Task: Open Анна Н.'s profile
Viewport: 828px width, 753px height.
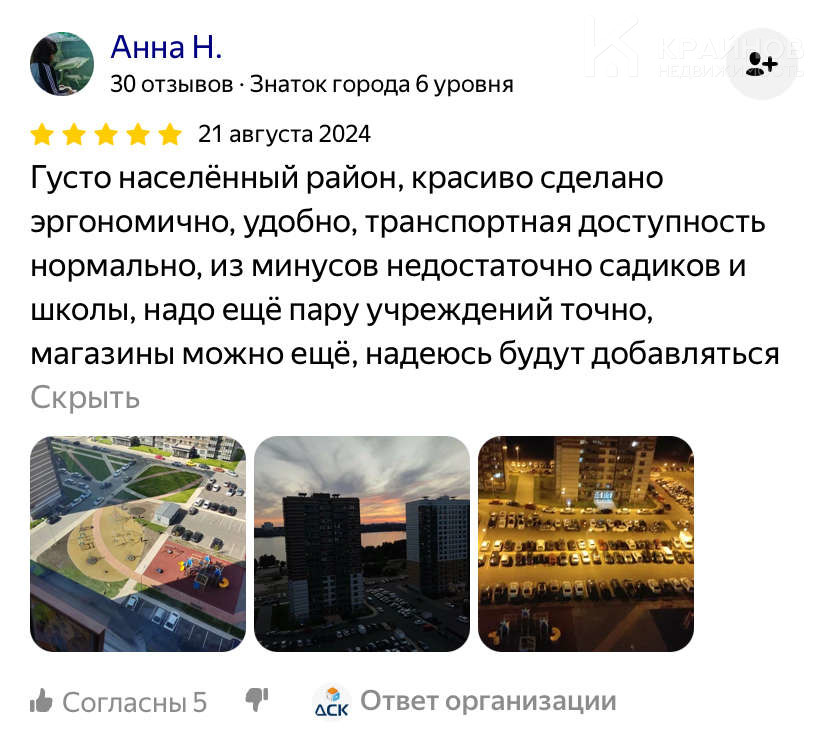Action: click(166, 46)
